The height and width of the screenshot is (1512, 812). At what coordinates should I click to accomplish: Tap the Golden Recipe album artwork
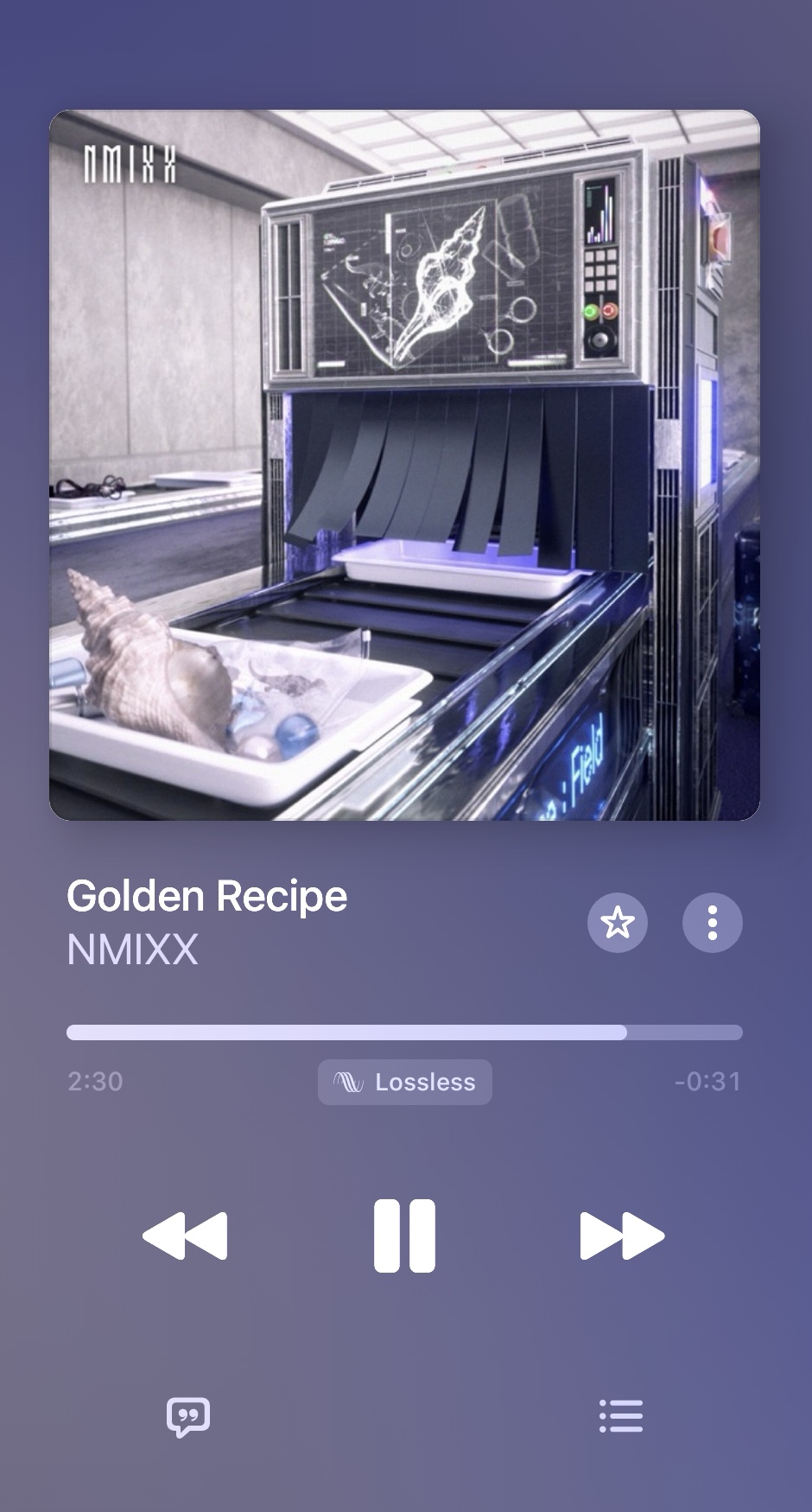pyautogui.click(x=404, y=465)
